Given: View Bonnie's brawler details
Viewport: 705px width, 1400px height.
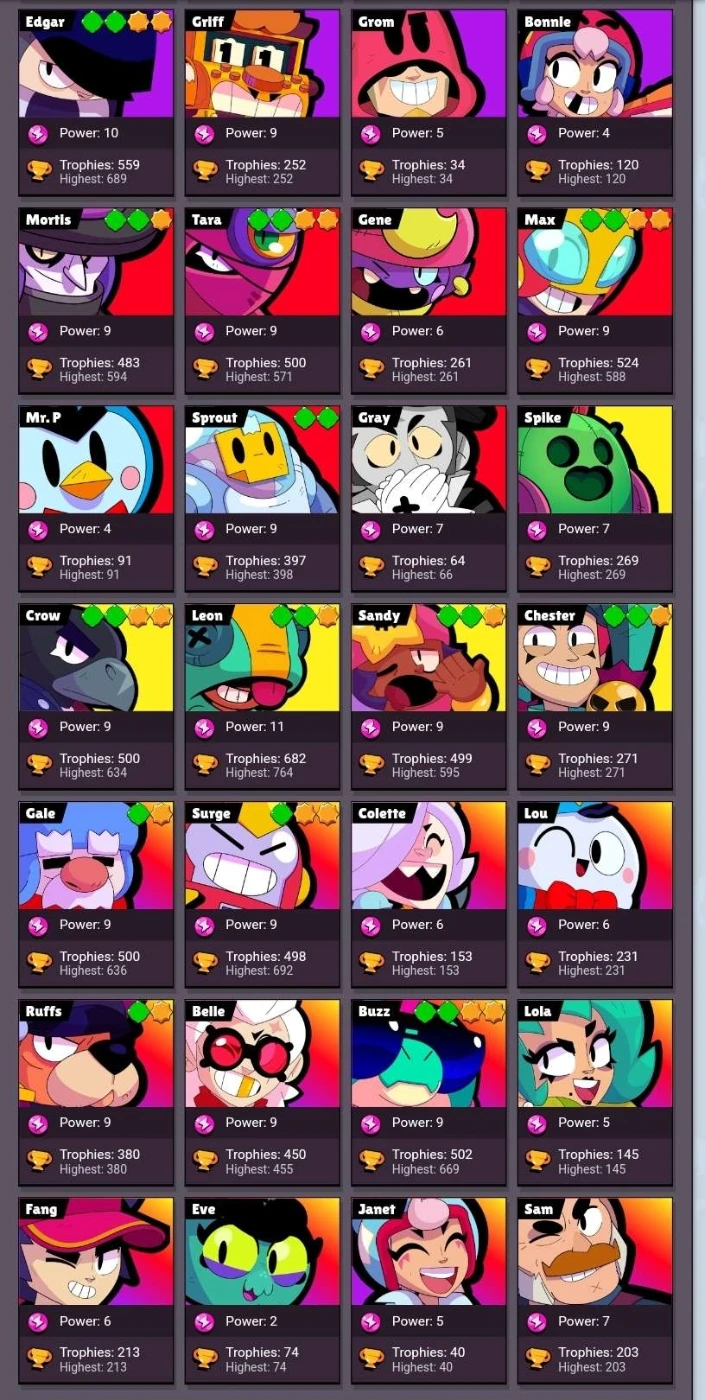Looking at the screenshot, I should pos(595,102).
